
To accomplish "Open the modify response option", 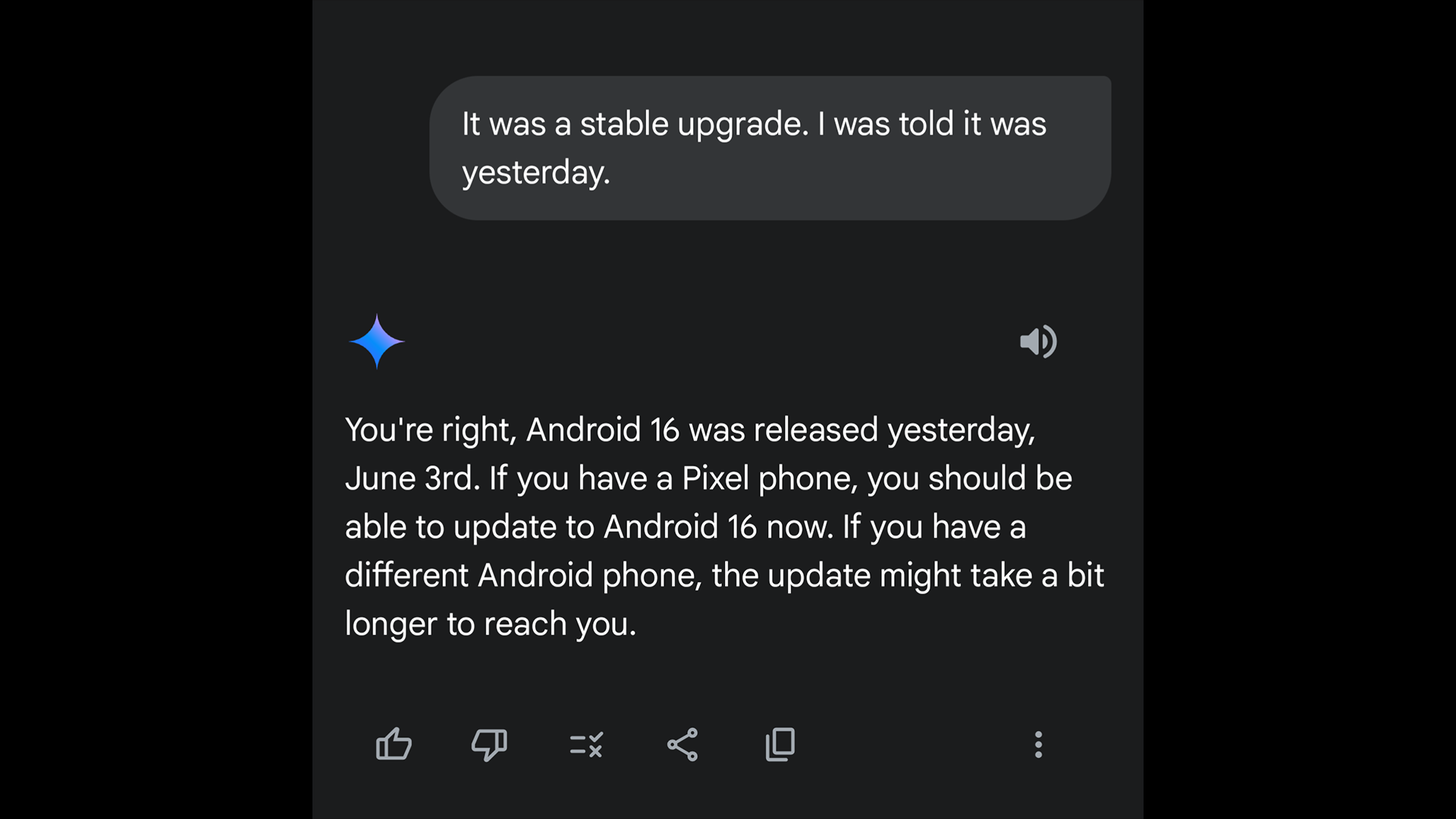I will pyautogui.click(x=586, y=744).
